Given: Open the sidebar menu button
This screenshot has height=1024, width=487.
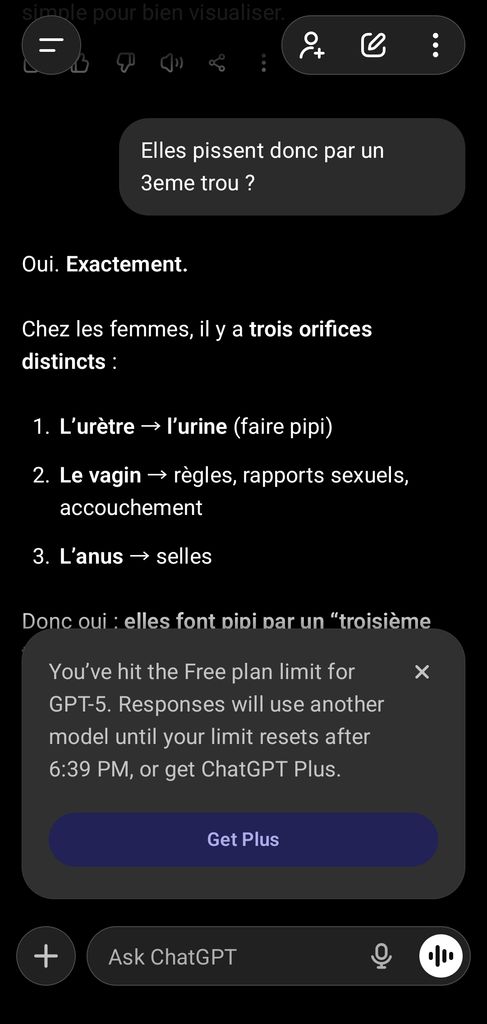Looking at the screenshot, I should point(51,45).
